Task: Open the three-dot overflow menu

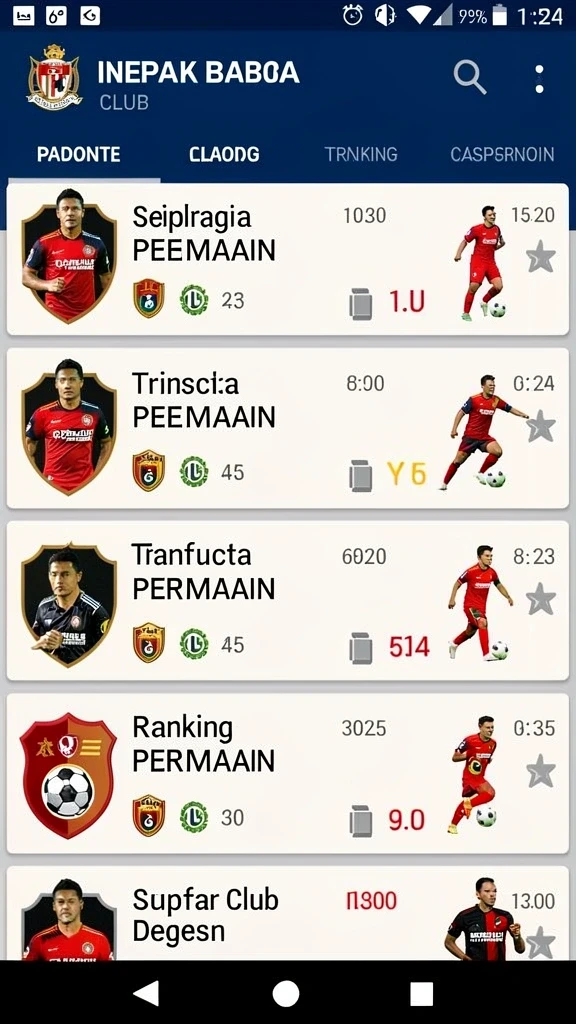Action: [539, 79]
